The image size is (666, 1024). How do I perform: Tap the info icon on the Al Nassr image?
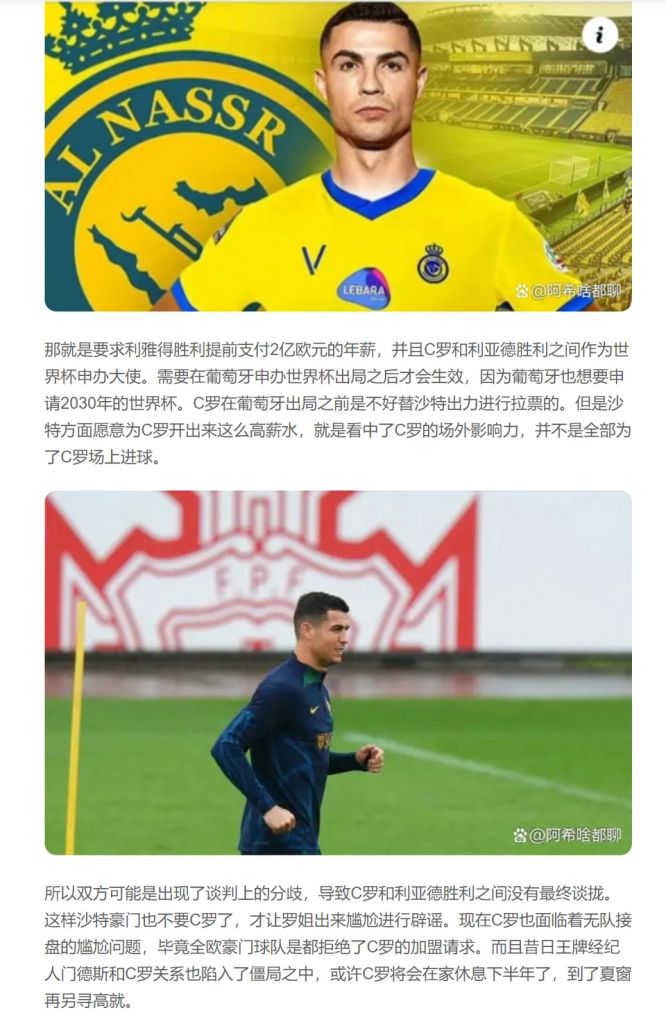(x=600, y=34)
